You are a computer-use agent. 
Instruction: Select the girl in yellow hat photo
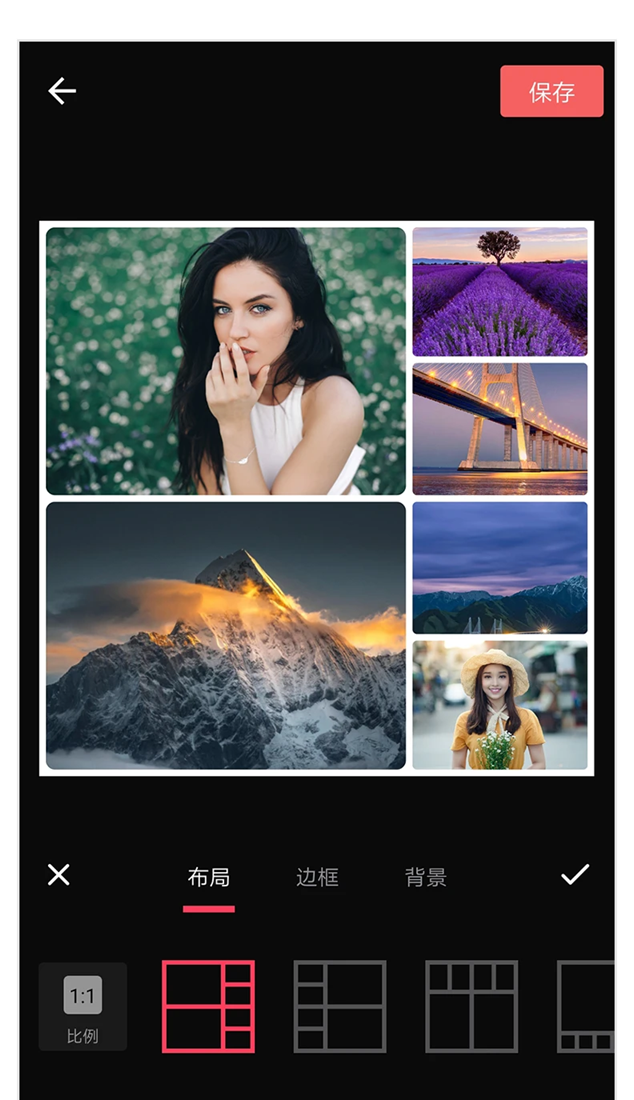pyautogui.click(x=500, y=705)
